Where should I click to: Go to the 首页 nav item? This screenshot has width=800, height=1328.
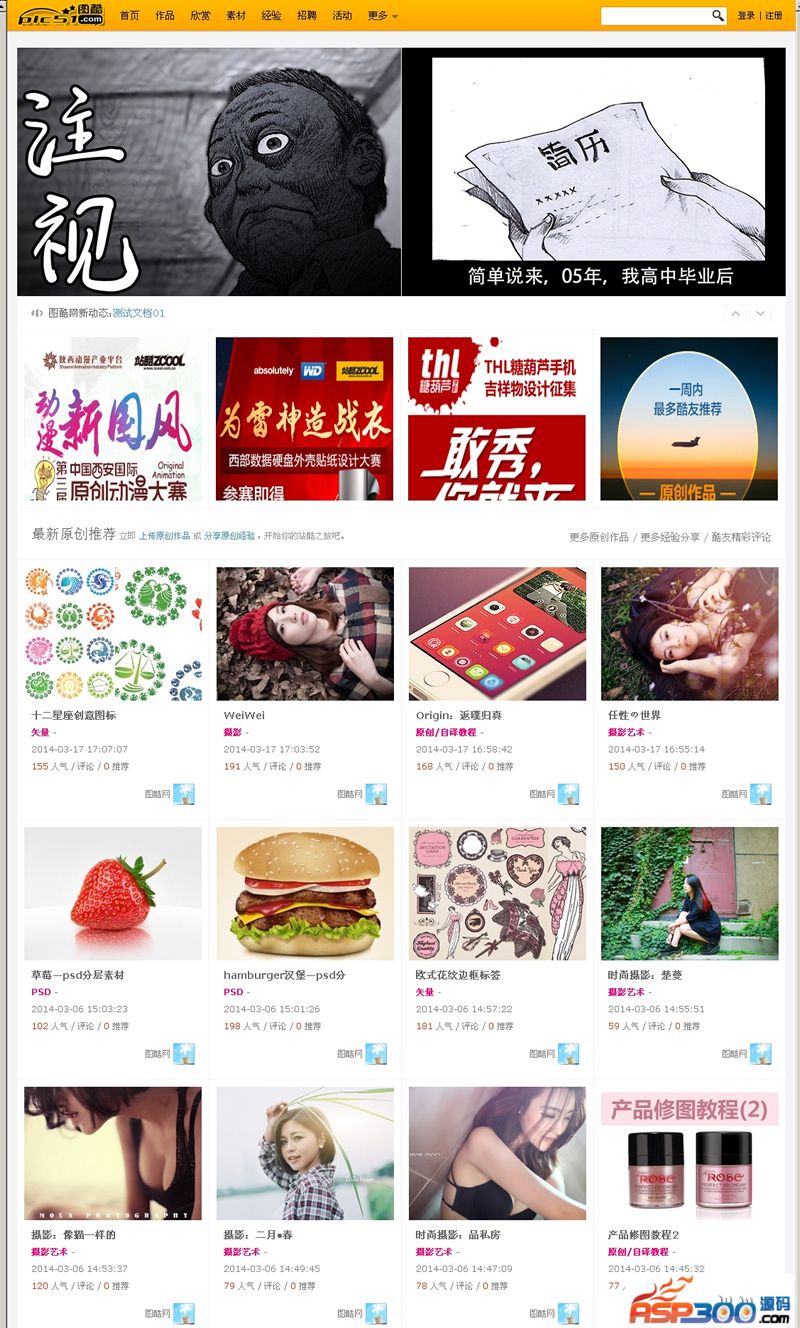pos(129,16)
